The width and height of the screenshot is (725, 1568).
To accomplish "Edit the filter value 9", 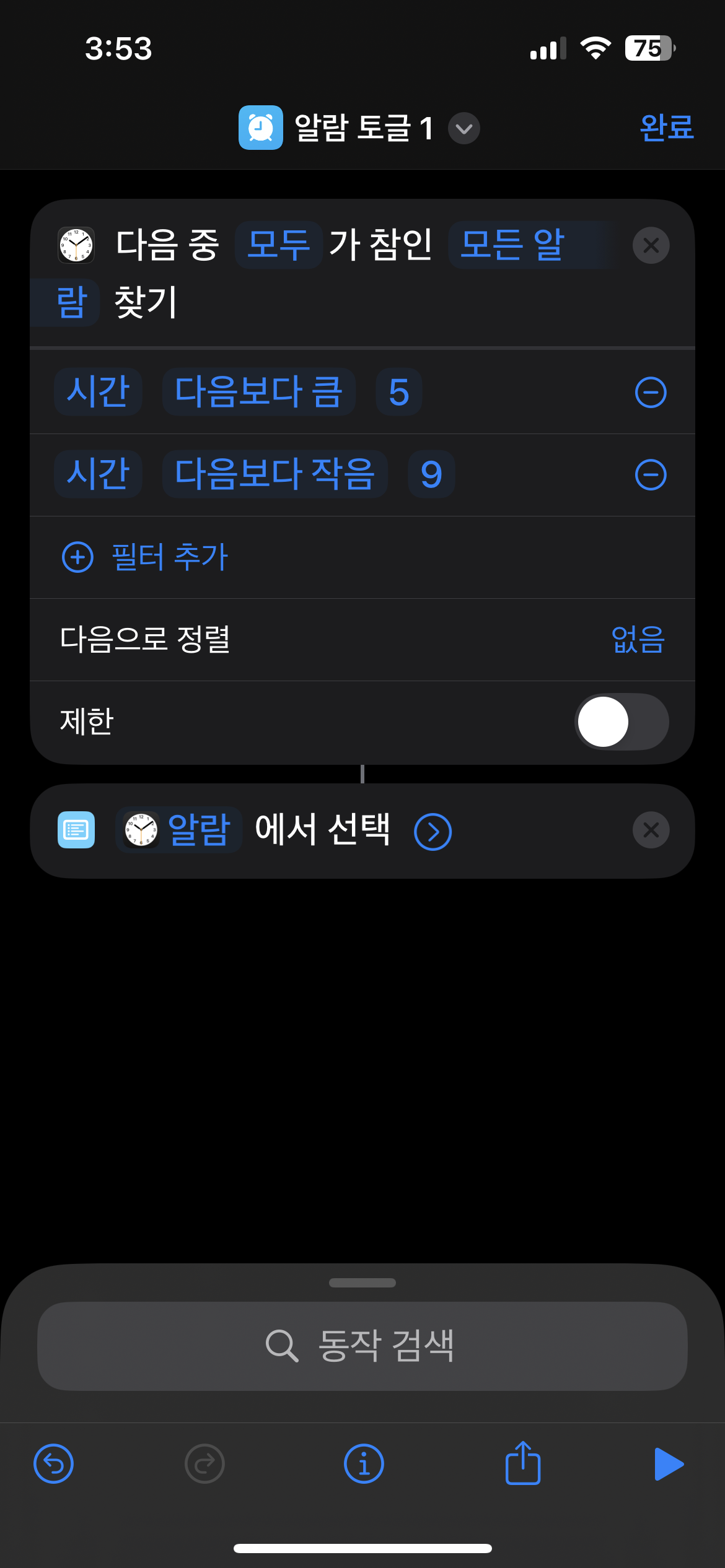I will [x=431, y=474].
